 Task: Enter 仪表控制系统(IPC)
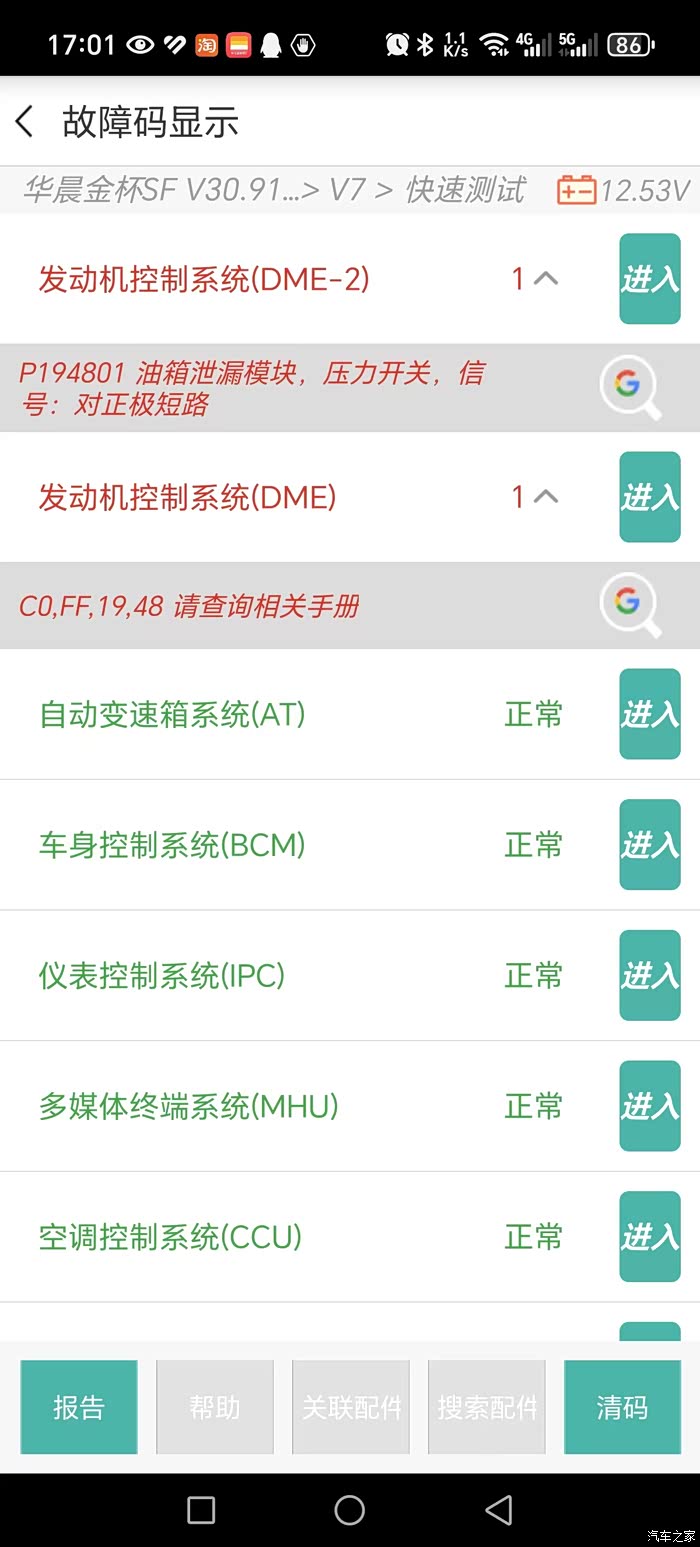649,975
